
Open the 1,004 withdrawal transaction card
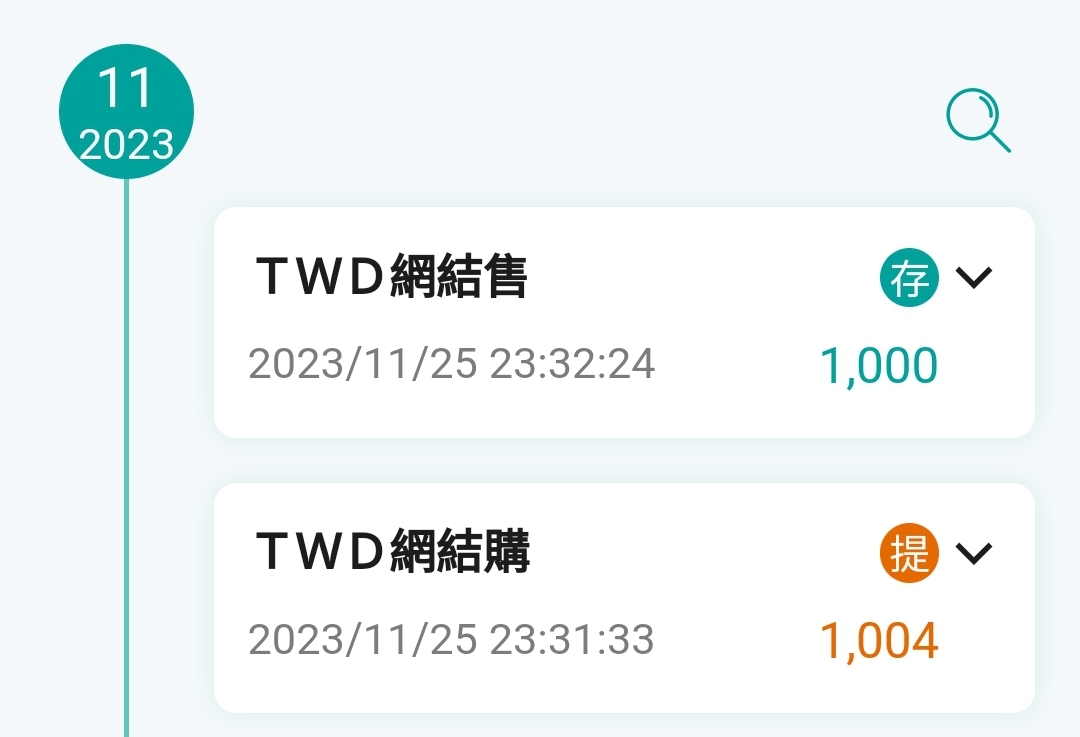pyautogui.click(x=560, y=600)
